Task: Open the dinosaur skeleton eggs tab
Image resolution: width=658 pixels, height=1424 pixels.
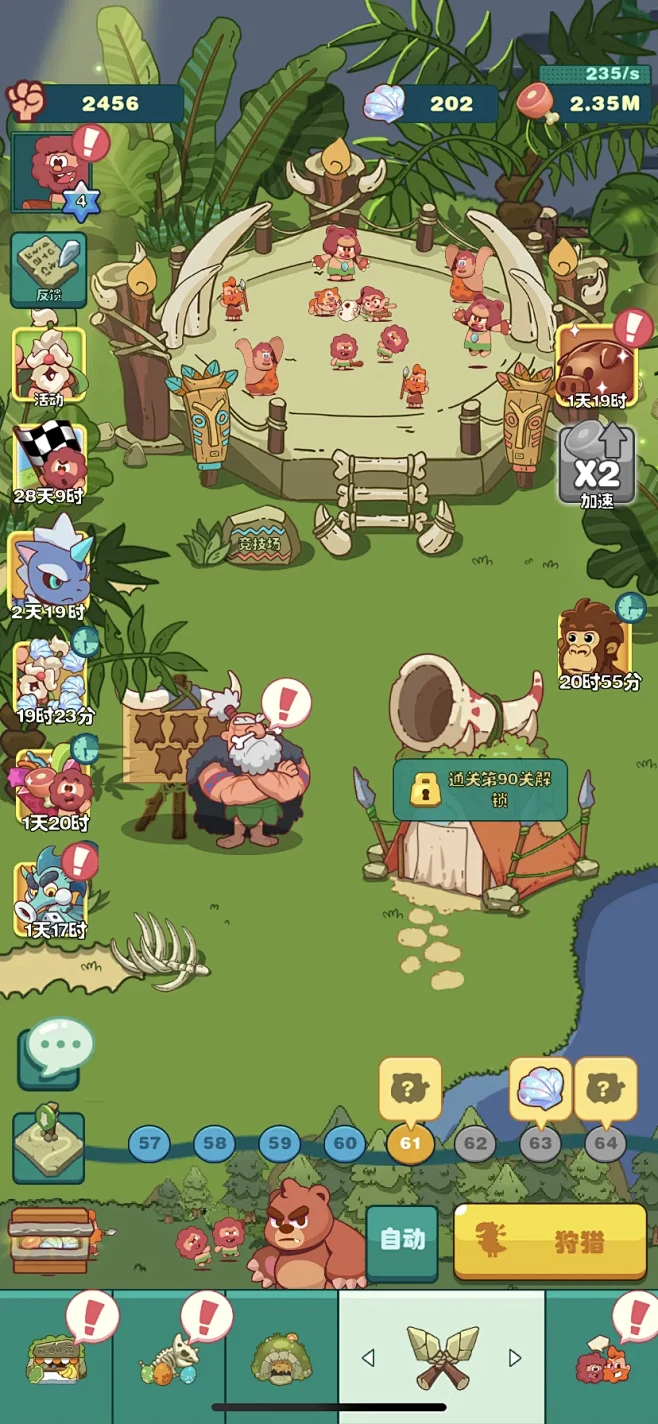Action: point(169,1358)
